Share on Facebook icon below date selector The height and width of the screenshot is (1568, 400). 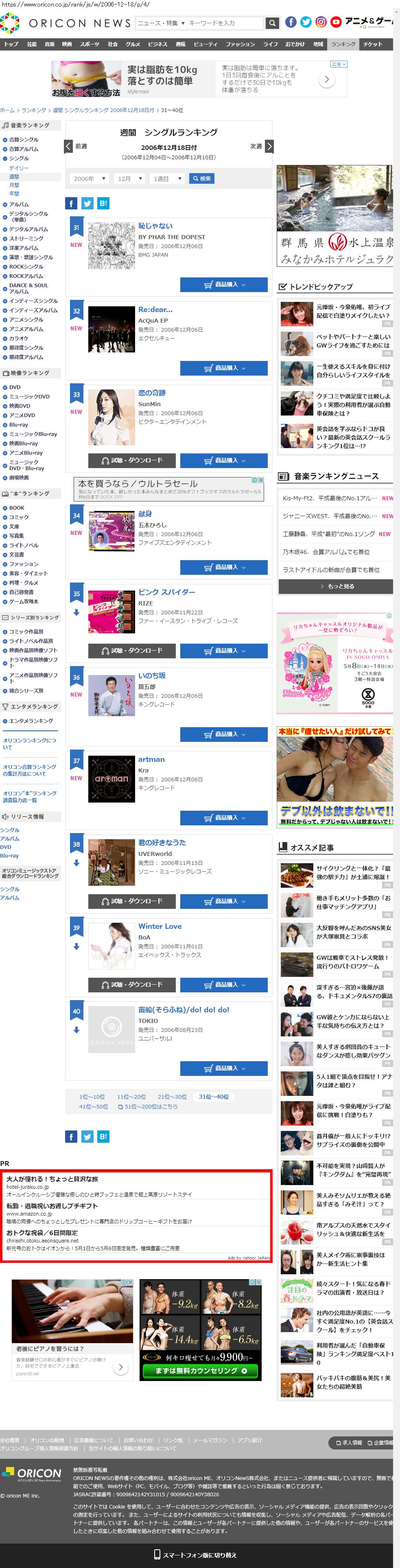(x=71, y=203)
